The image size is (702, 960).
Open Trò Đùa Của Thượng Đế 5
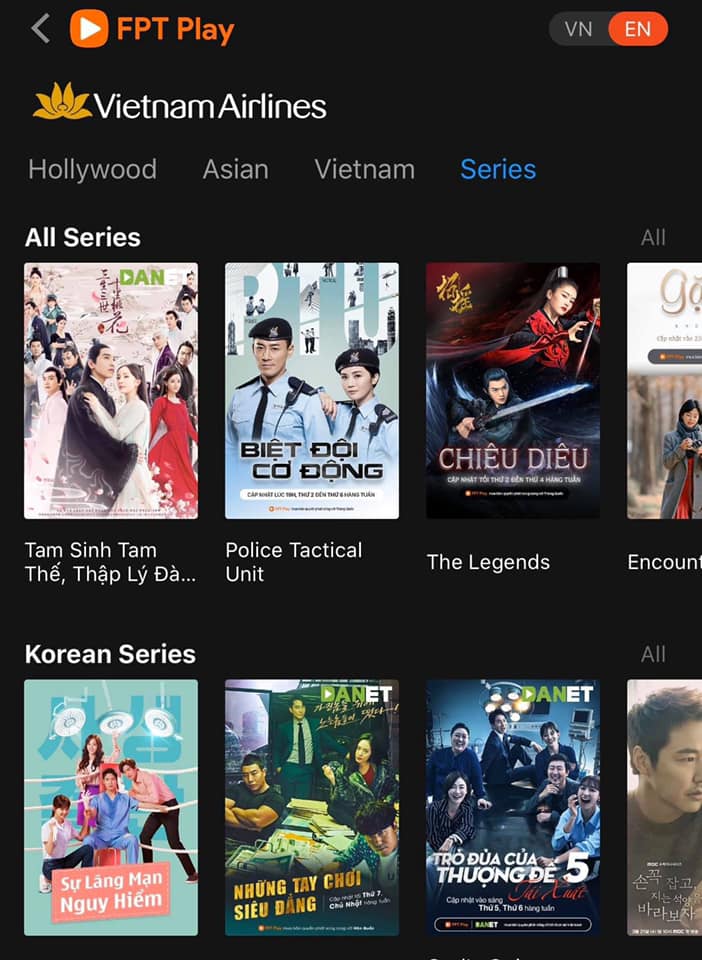(513, 807)
